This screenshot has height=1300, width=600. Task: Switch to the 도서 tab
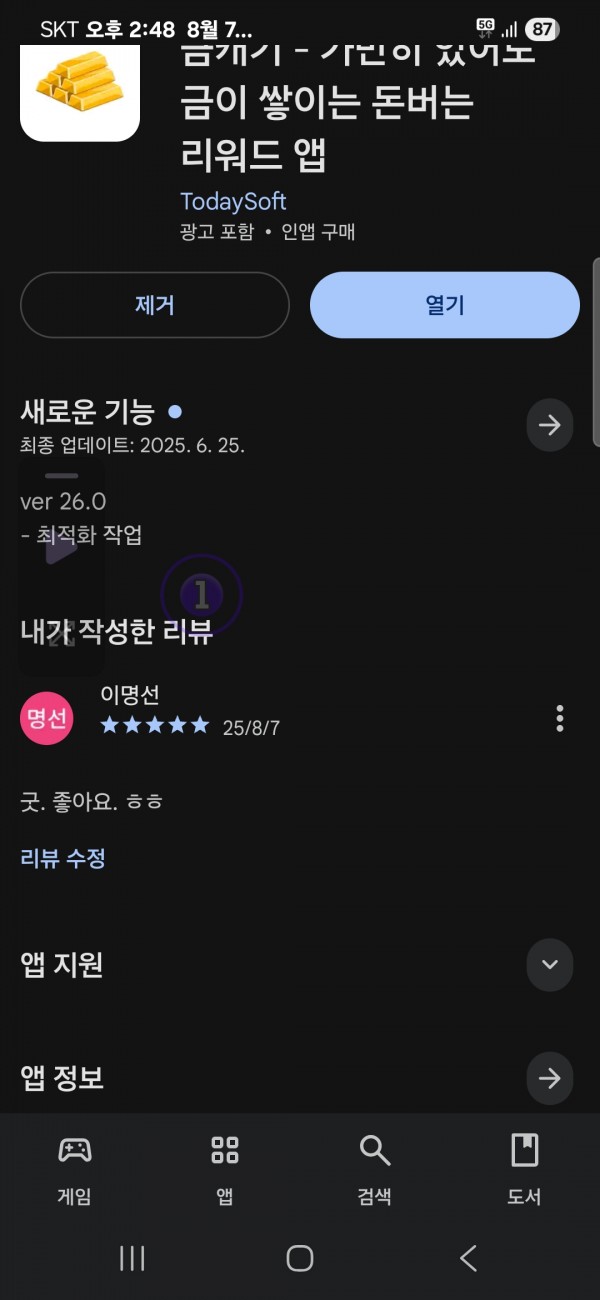(525, 1168)
